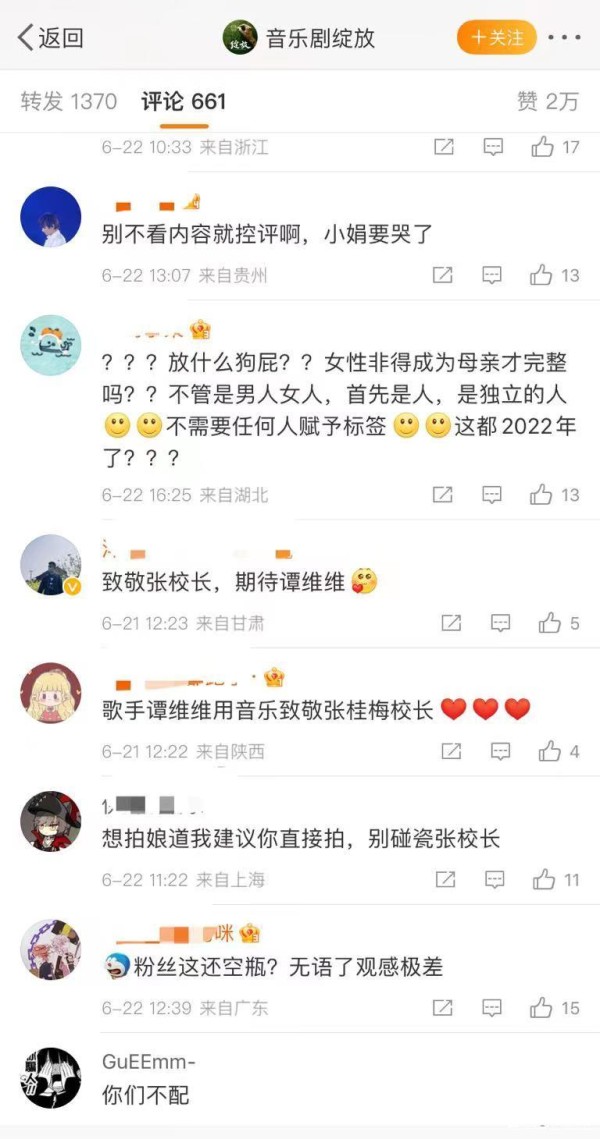The height and width of the screenshot is (1139, 600).
Task: Go back using 返回
Action: (50, 38)
